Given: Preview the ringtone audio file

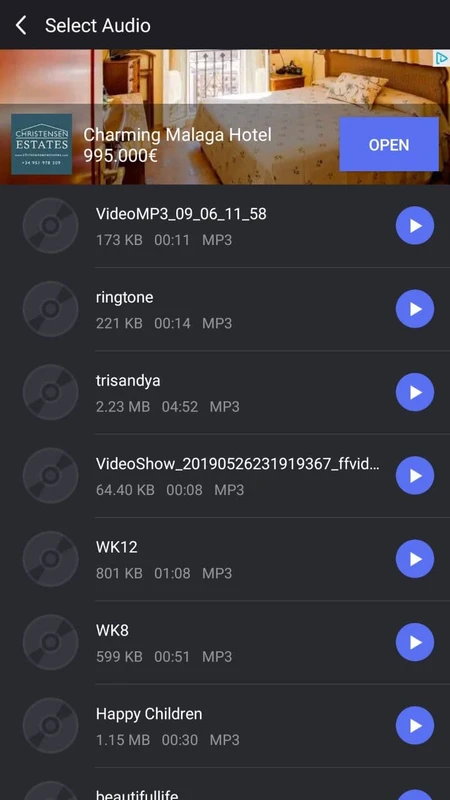Looking at the screenshot, I should tap(415, 309).
